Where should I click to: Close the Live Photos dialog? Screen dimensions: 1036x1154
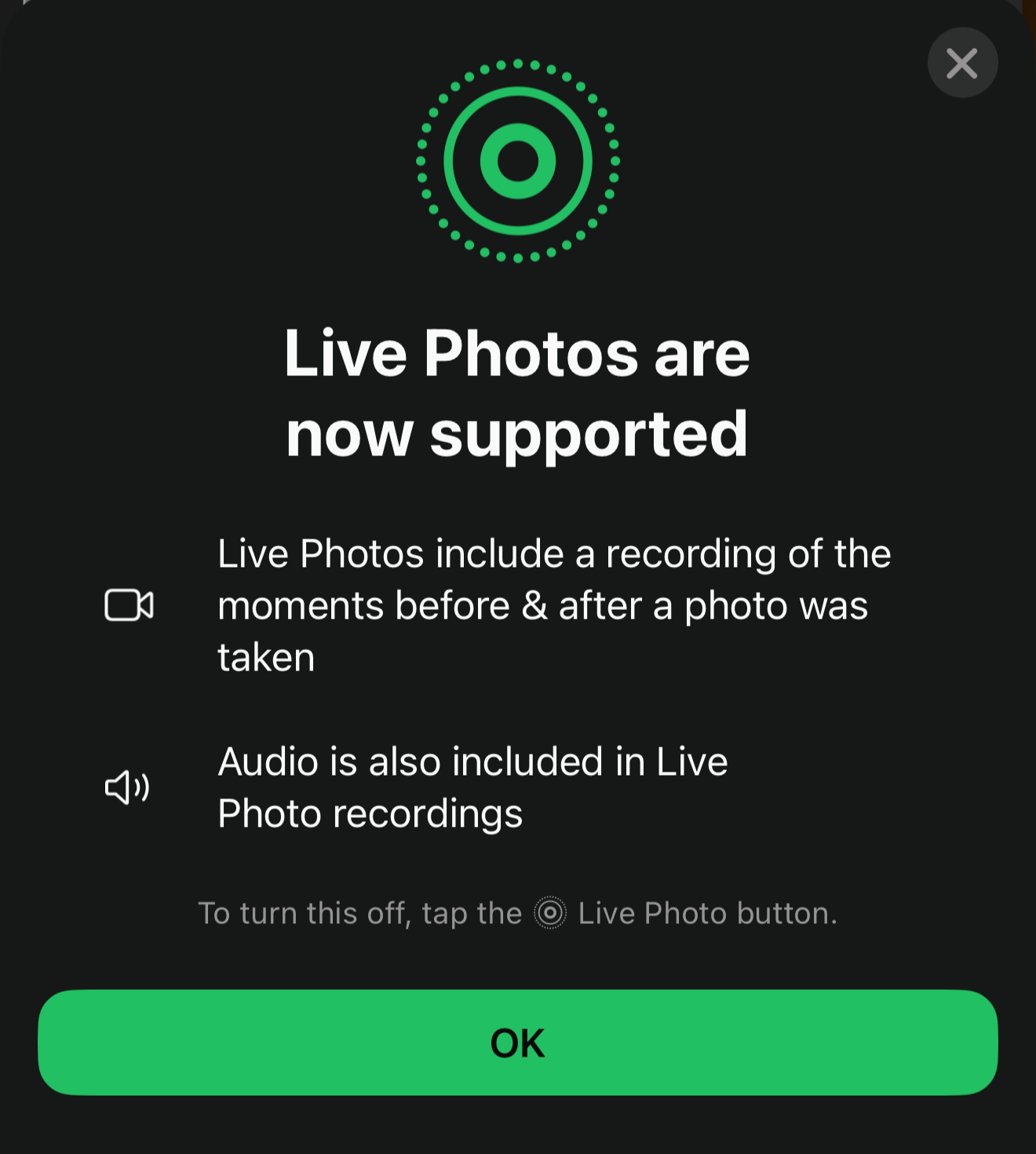pyautogui.click(x=962, y=64)
